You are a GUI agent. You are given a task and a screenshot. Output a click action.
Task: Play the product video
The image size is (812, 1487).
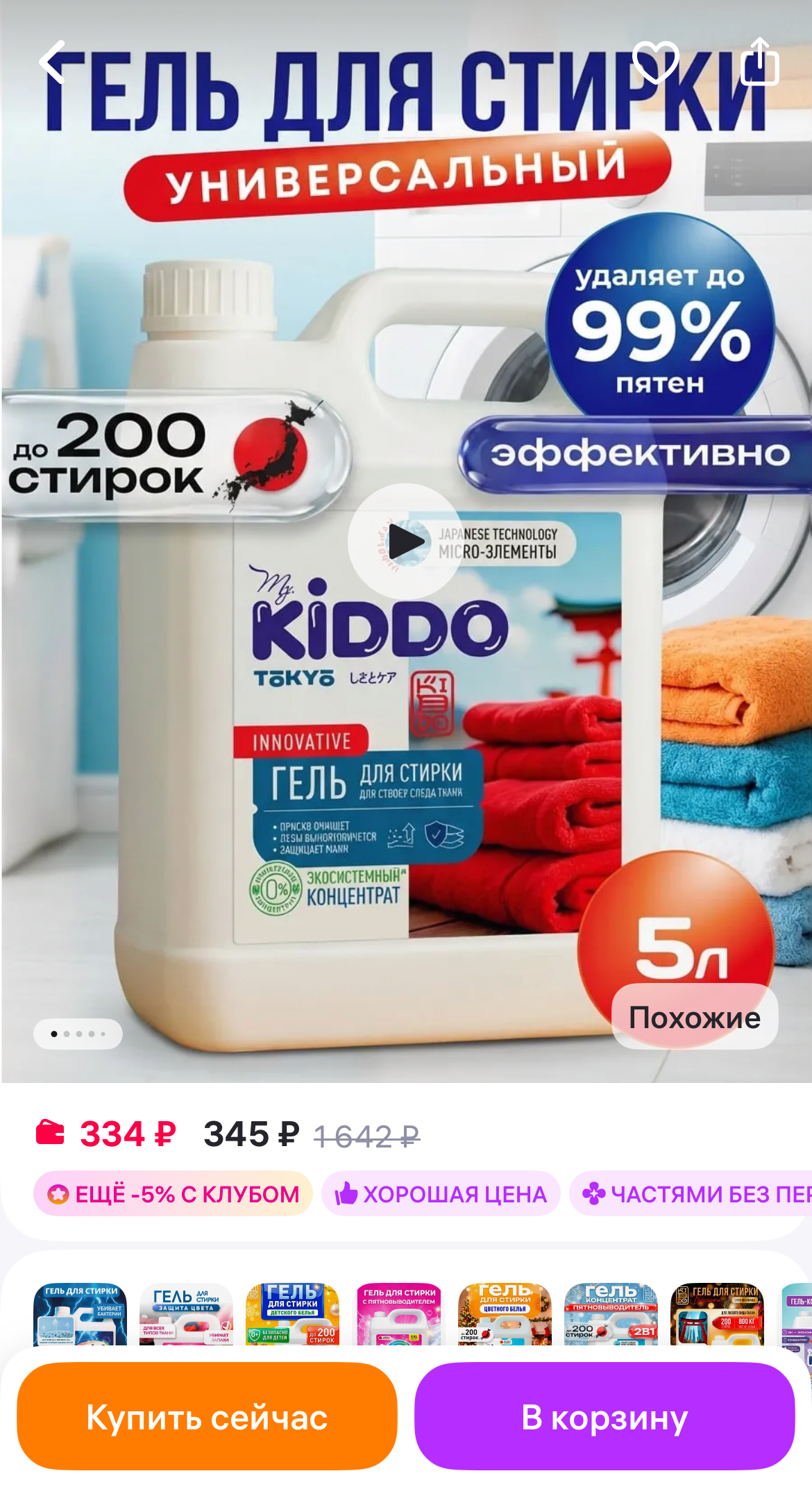[x=405, y=541]
